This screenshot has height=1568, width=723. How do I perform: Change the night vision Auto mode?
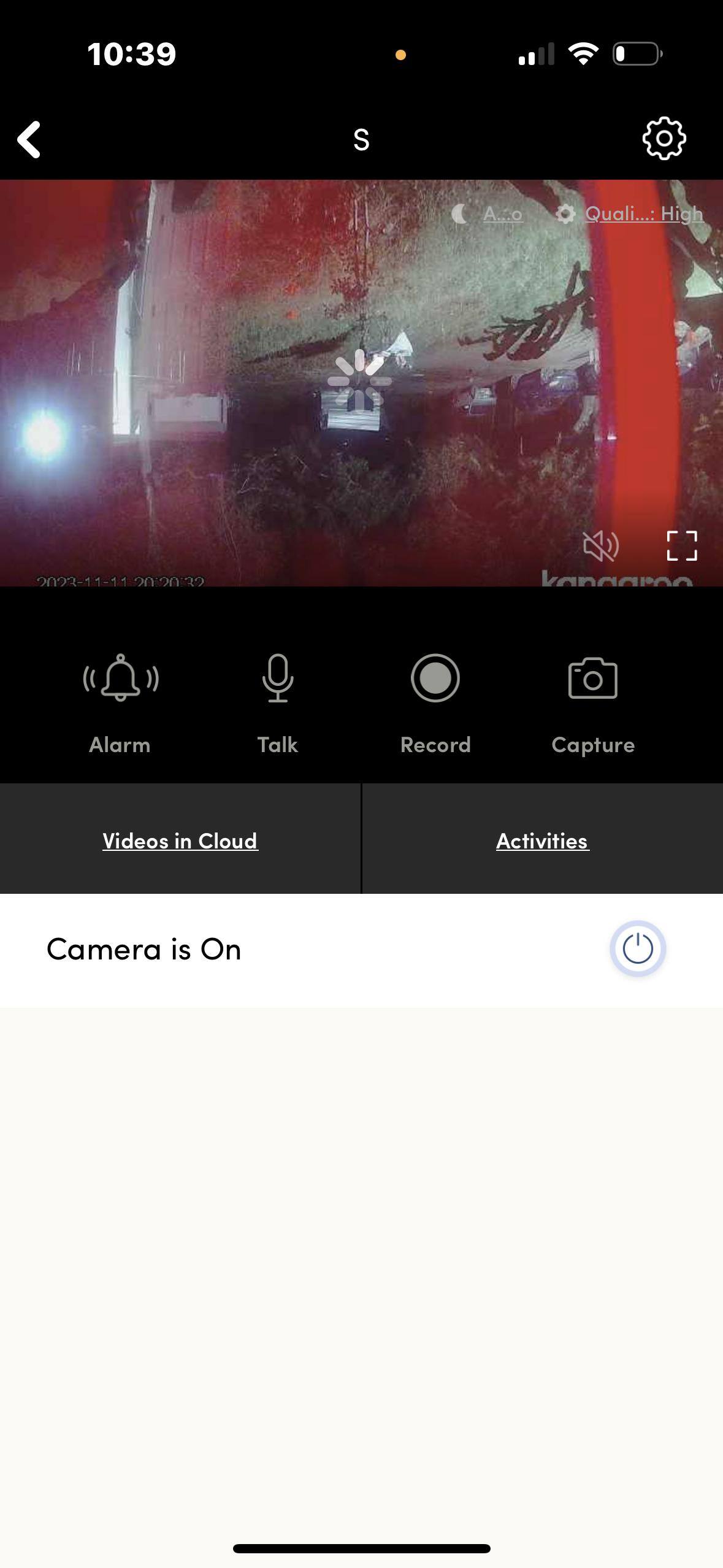pos(489,214)
